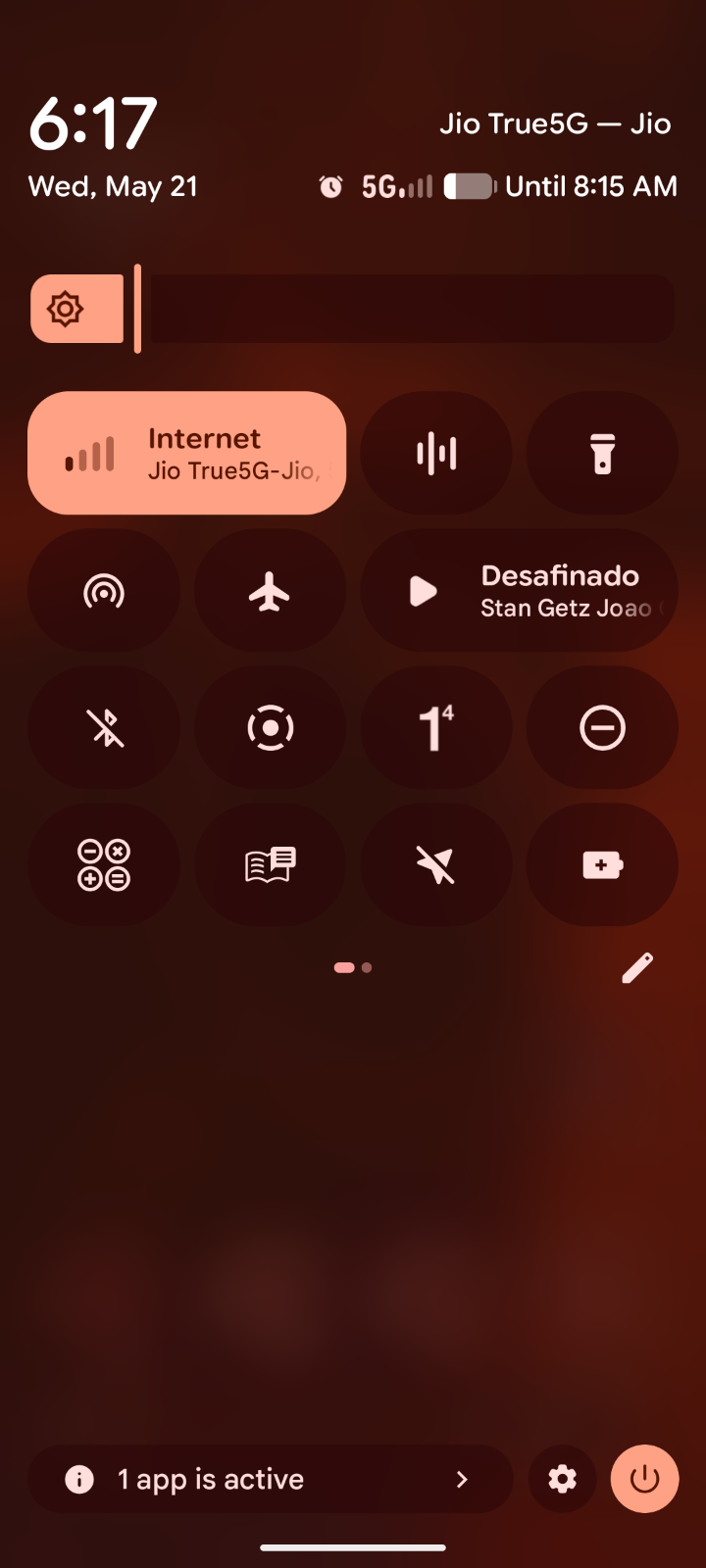Tap the brightness slider bar

353,309
